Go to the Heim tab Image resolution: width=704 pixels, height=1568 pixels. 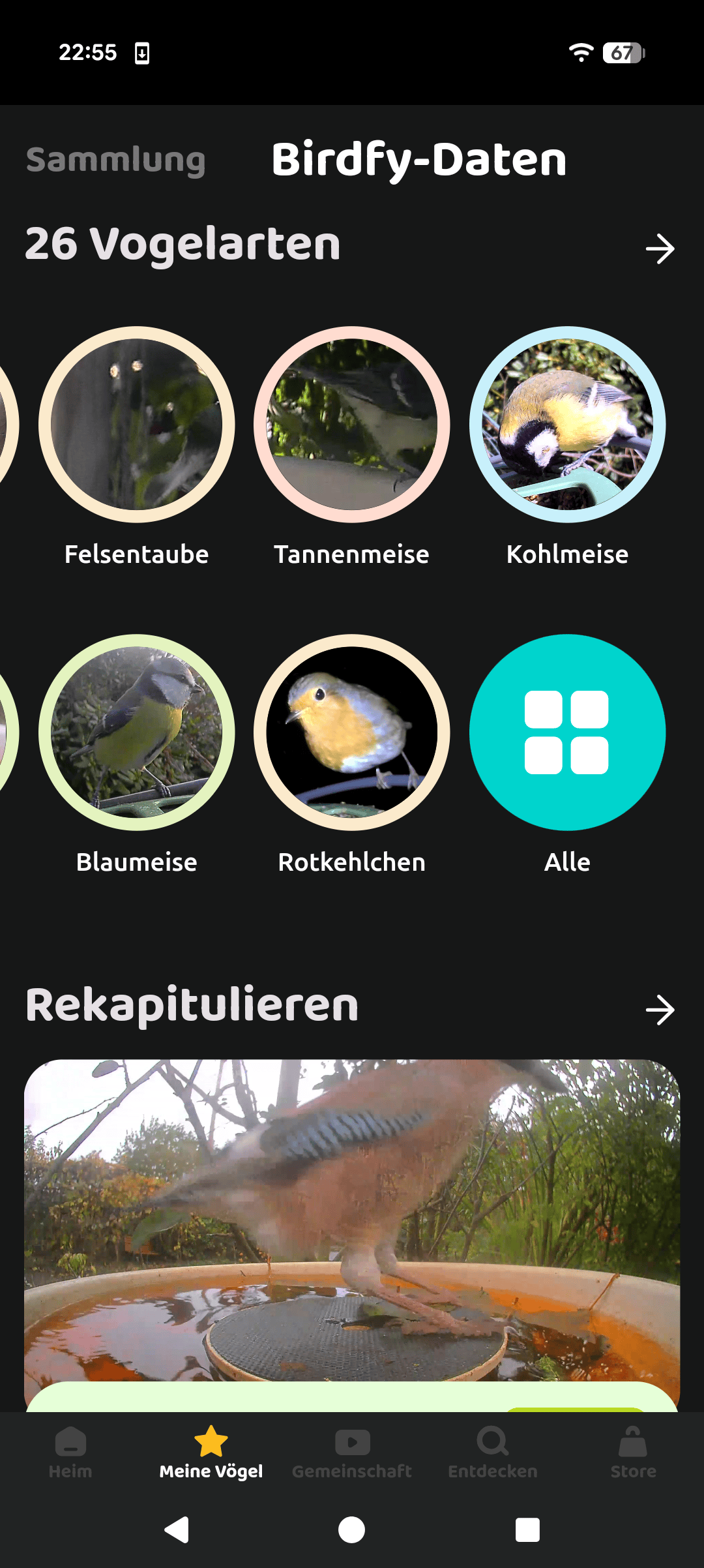[x=70, y=1452]
